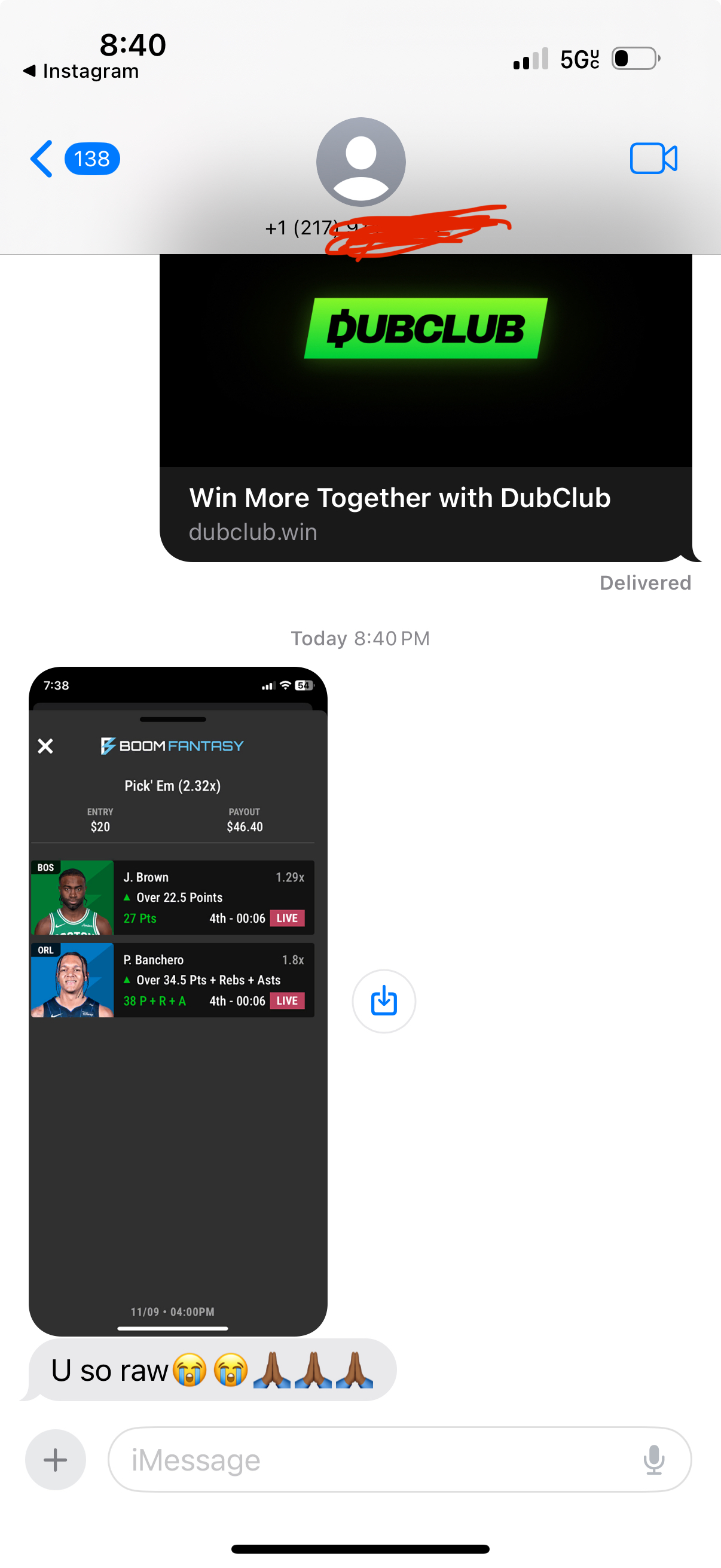Open the Boom Fantasy screenshot image
Viewport: 721px width, 1568px height.
pos(178,1000)
